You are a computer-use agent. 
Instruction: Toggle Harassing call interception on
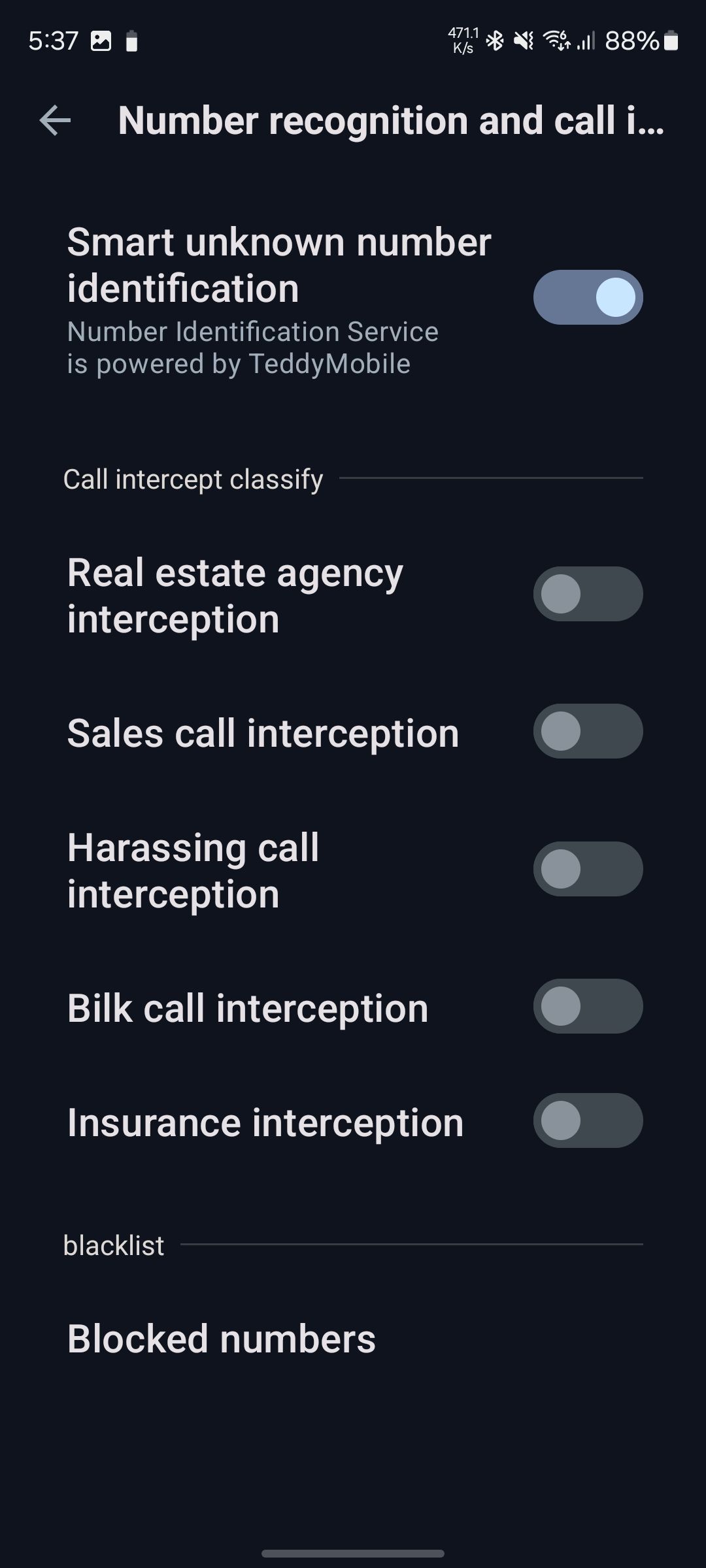coord(588,869)
